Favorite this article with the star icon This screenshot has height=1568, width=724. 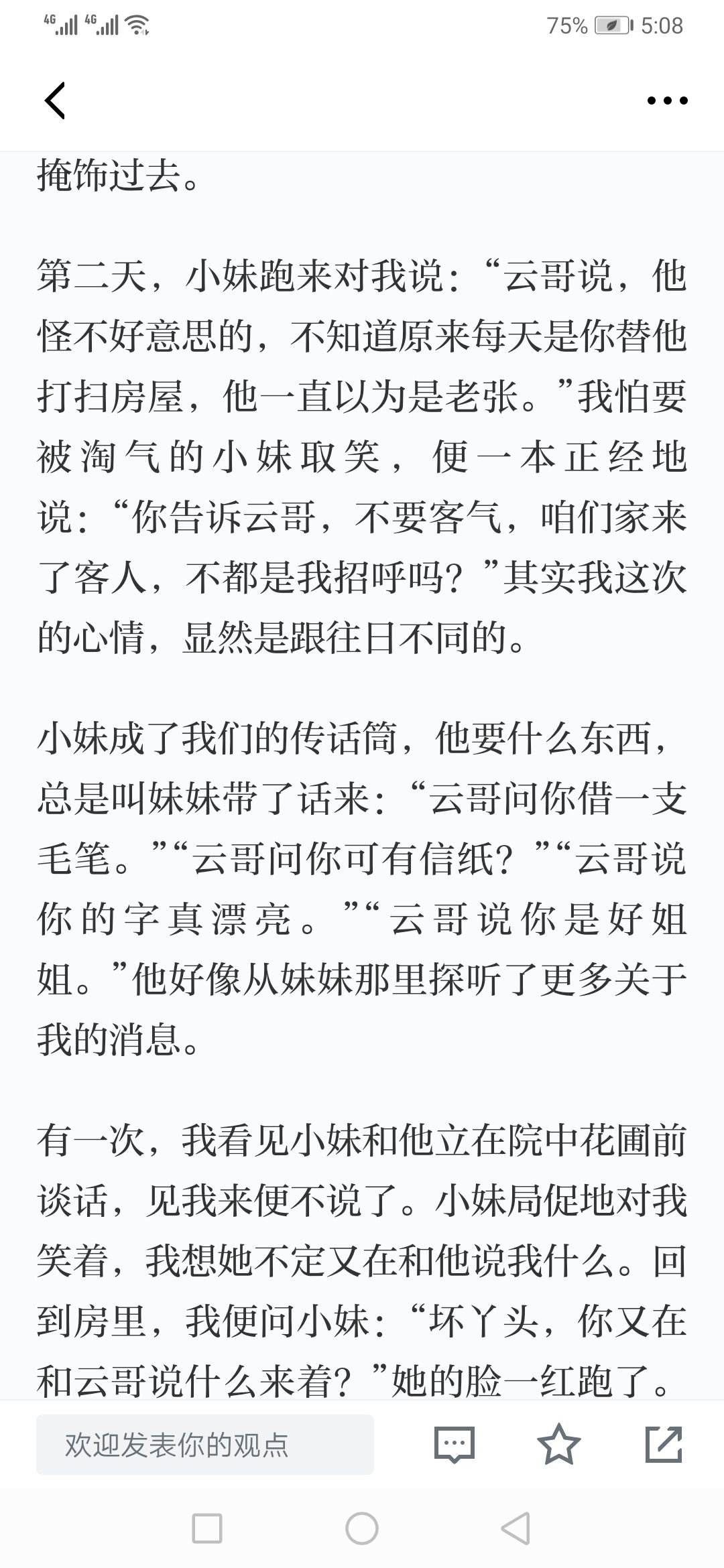(558, 1444)
